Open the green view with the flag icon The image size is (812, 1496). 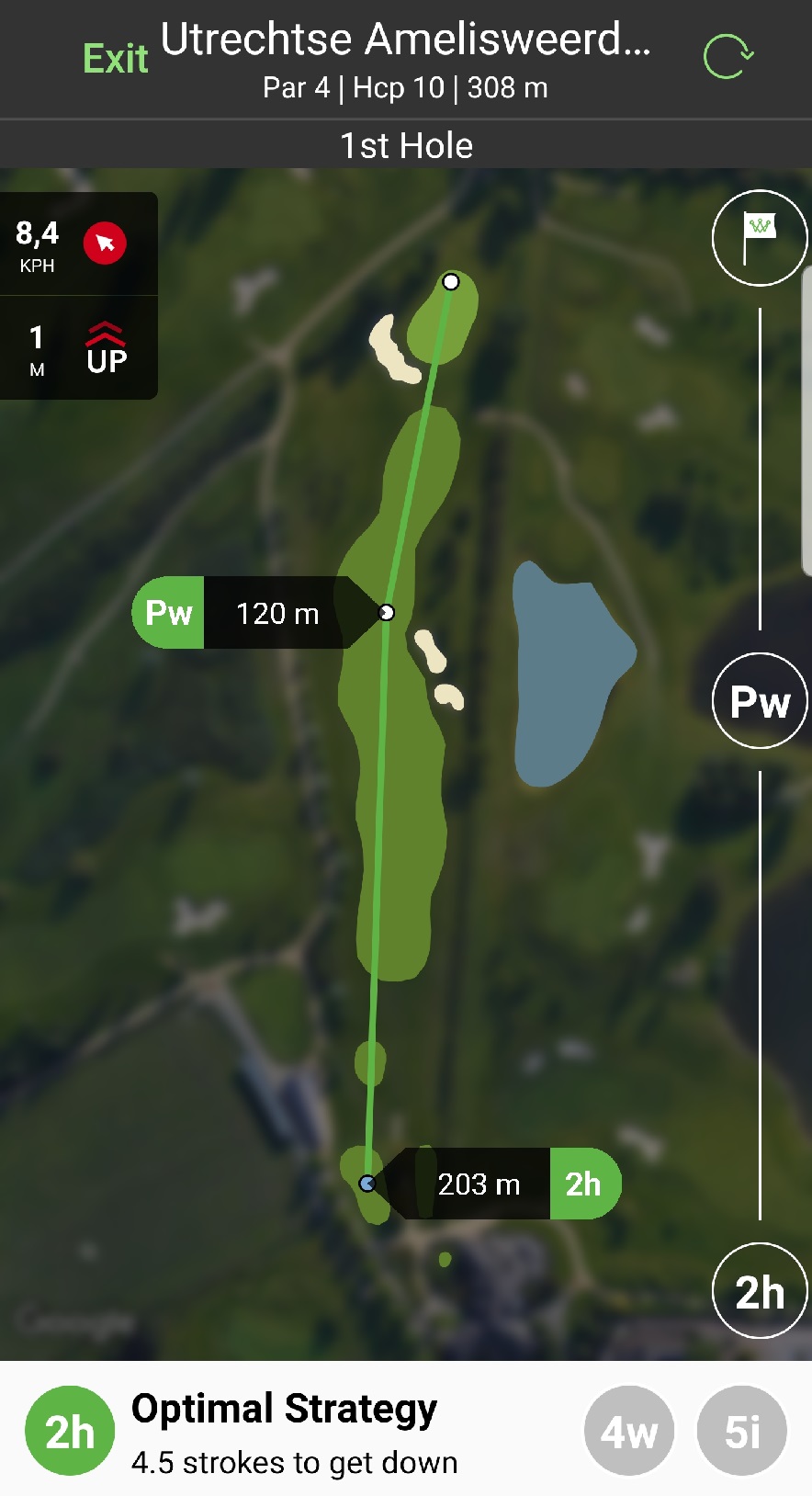click(761, 238)
